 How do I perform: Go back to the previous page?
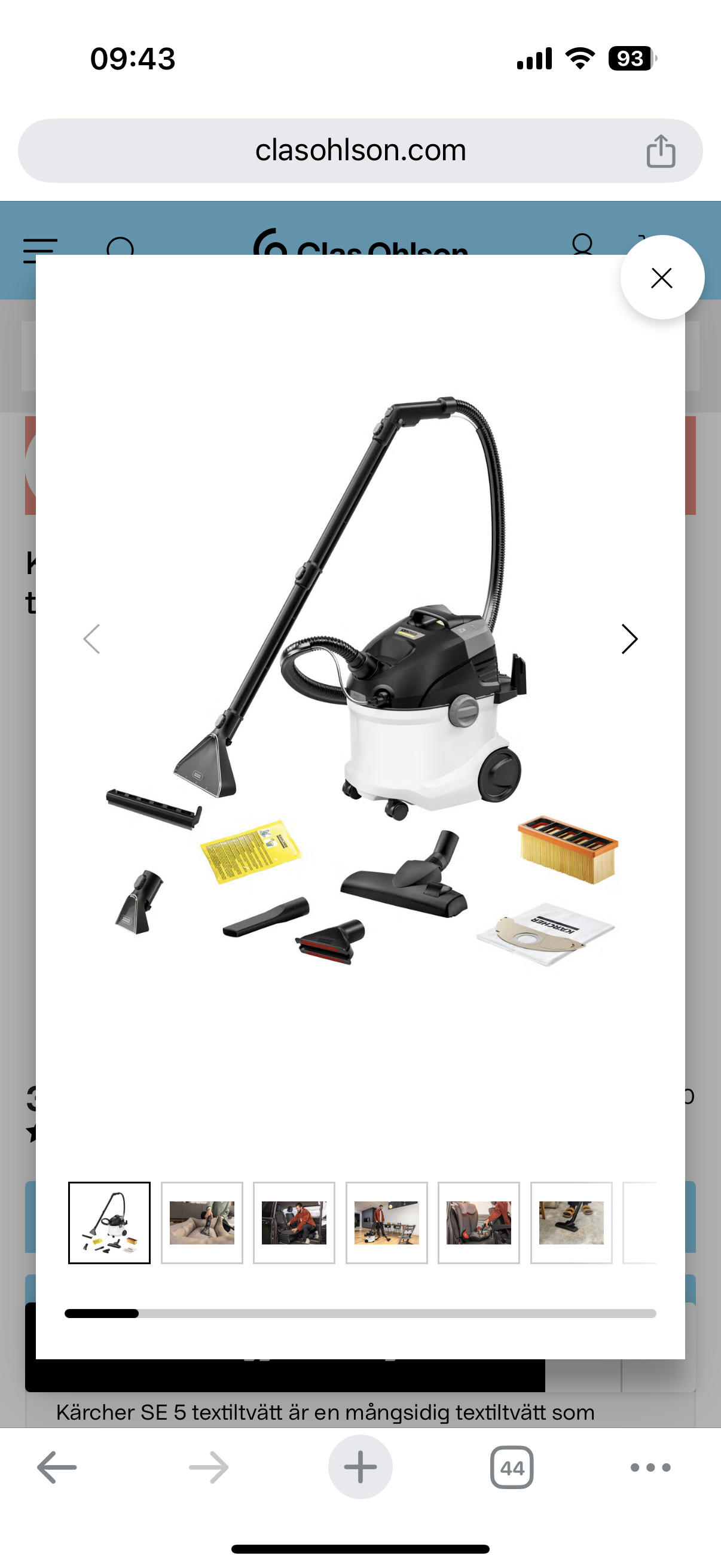[x=57, y=1467]
